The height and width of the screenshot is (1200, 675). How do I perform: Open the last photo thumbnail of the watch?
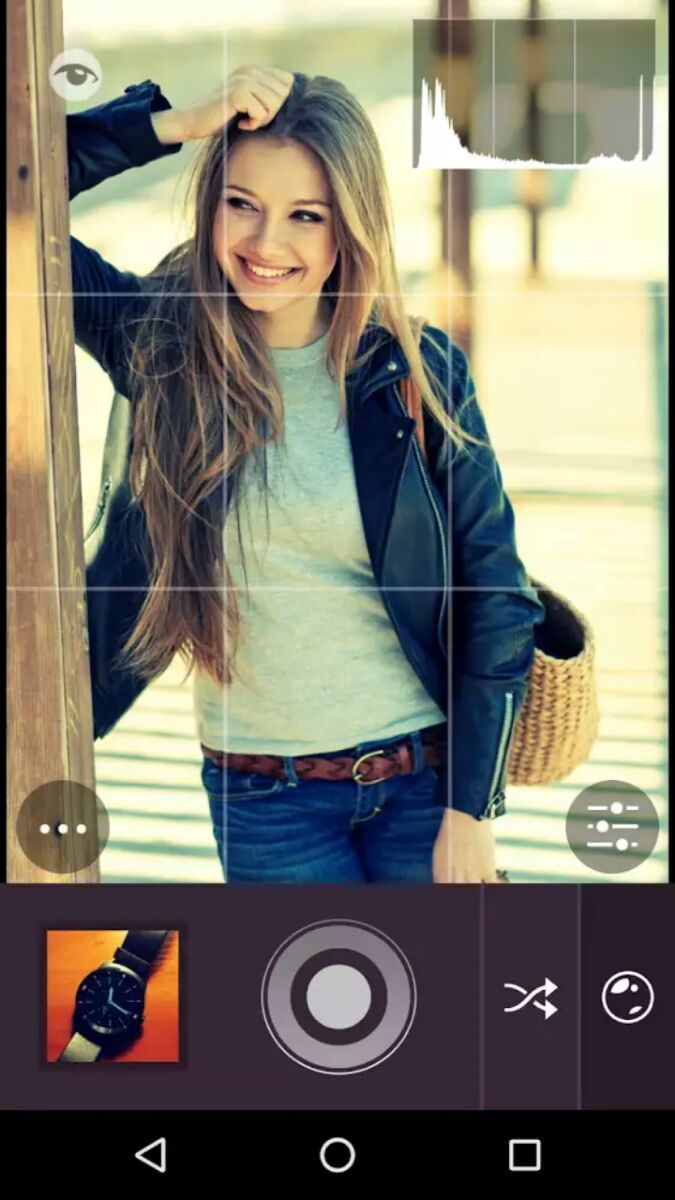tap(112, 996)
